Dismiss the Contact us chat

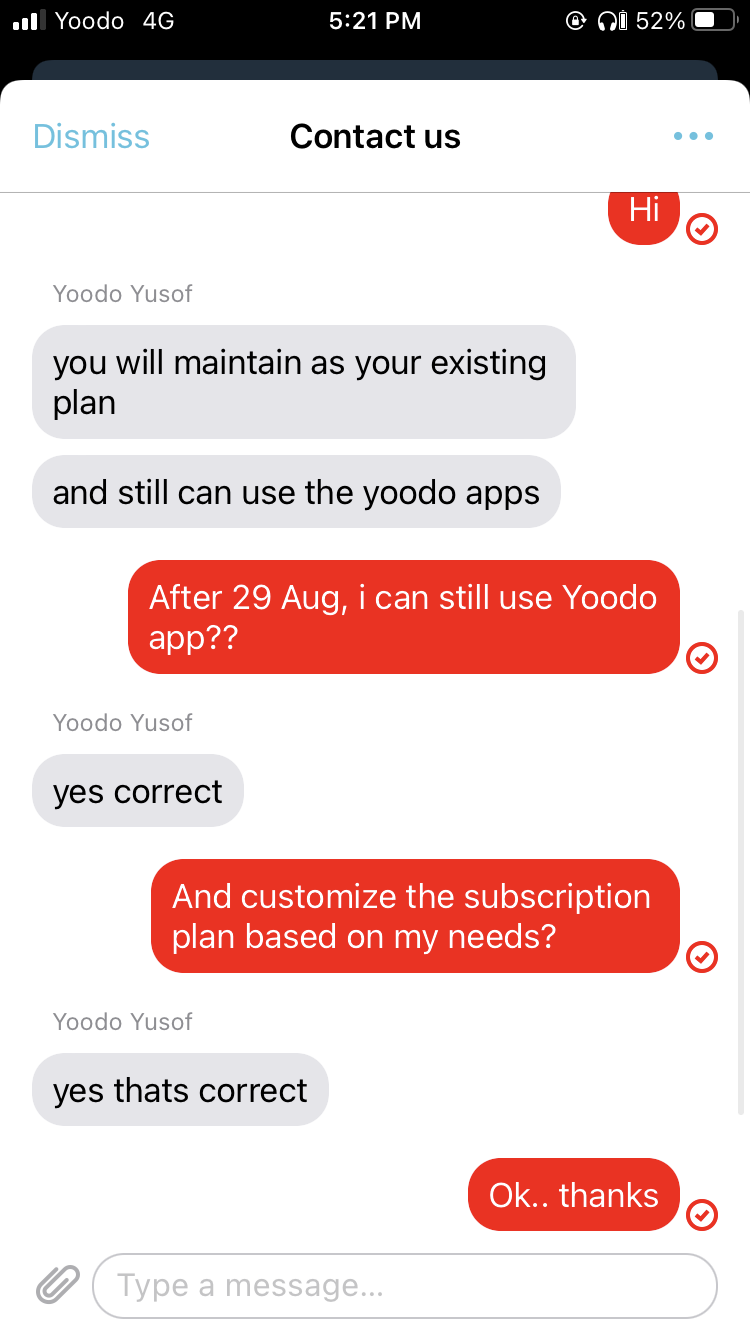pos(91,136)
